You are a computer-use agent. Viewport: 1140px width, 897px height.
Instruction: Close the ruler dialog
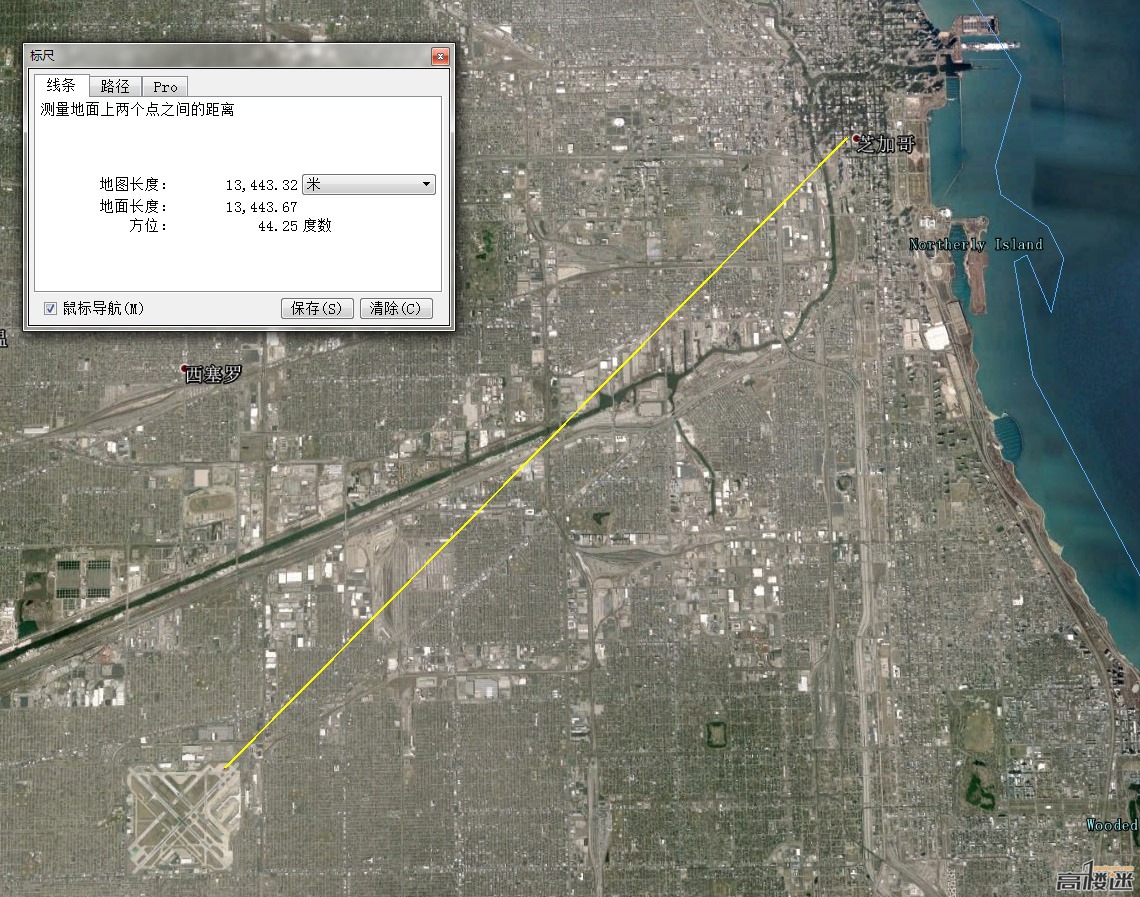[x=439, y=57]
